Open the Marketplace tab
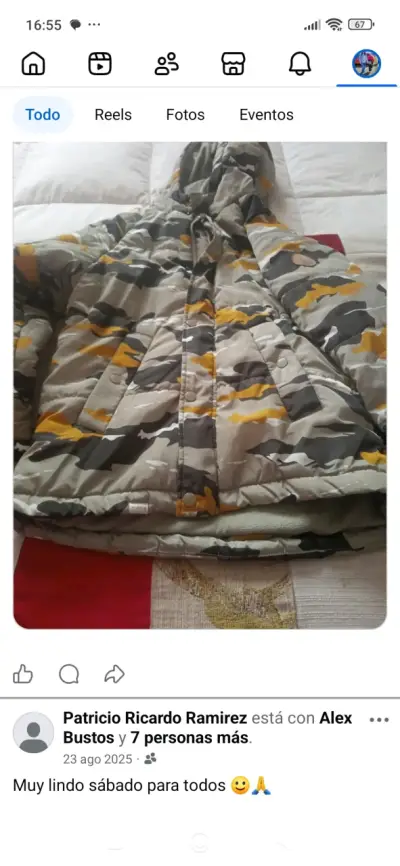This screenshot has height=866, width=400. pyautogui.click(x=233, y=64)
